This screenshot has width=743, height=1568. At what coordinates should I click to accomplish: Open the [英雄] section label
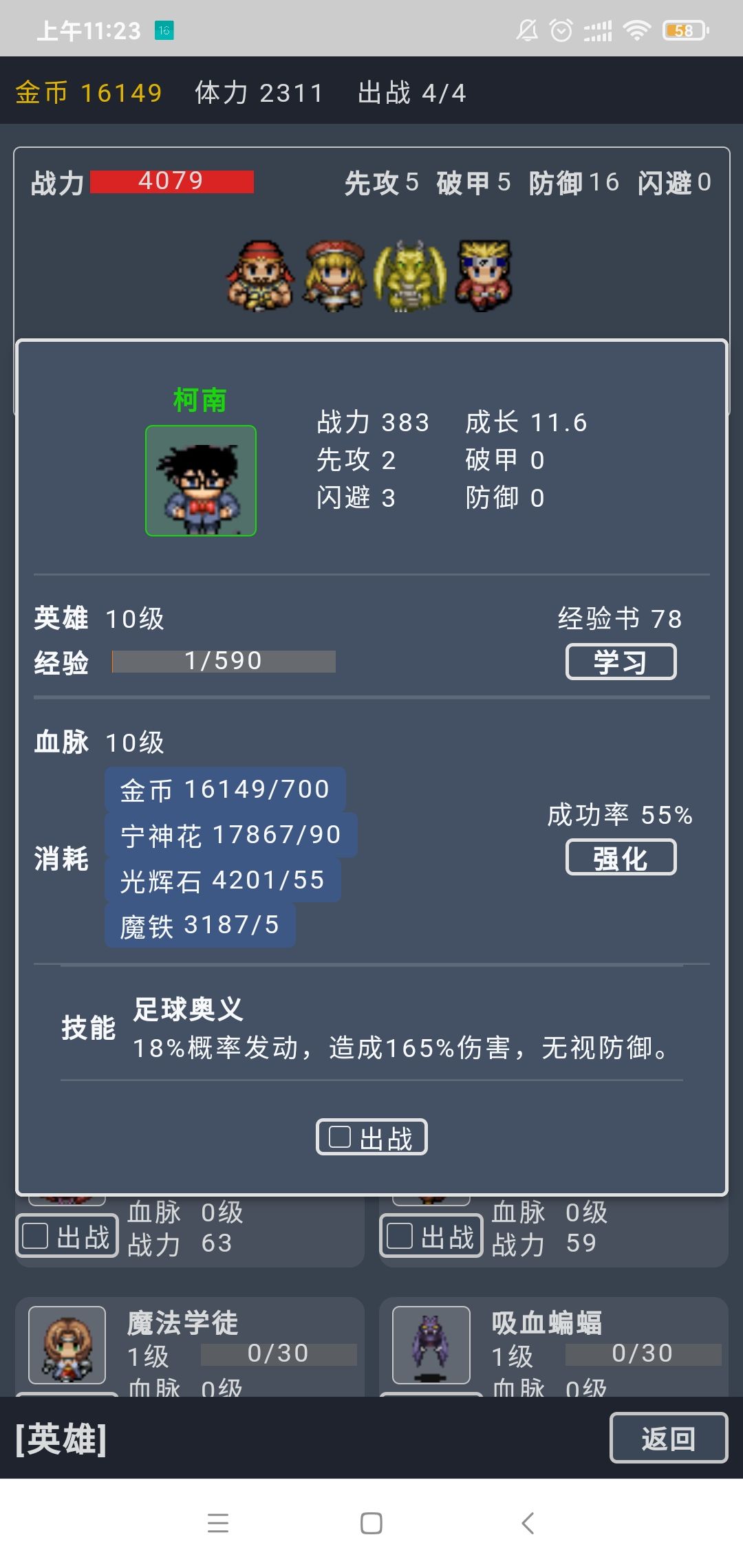[x=62, y=1437]
